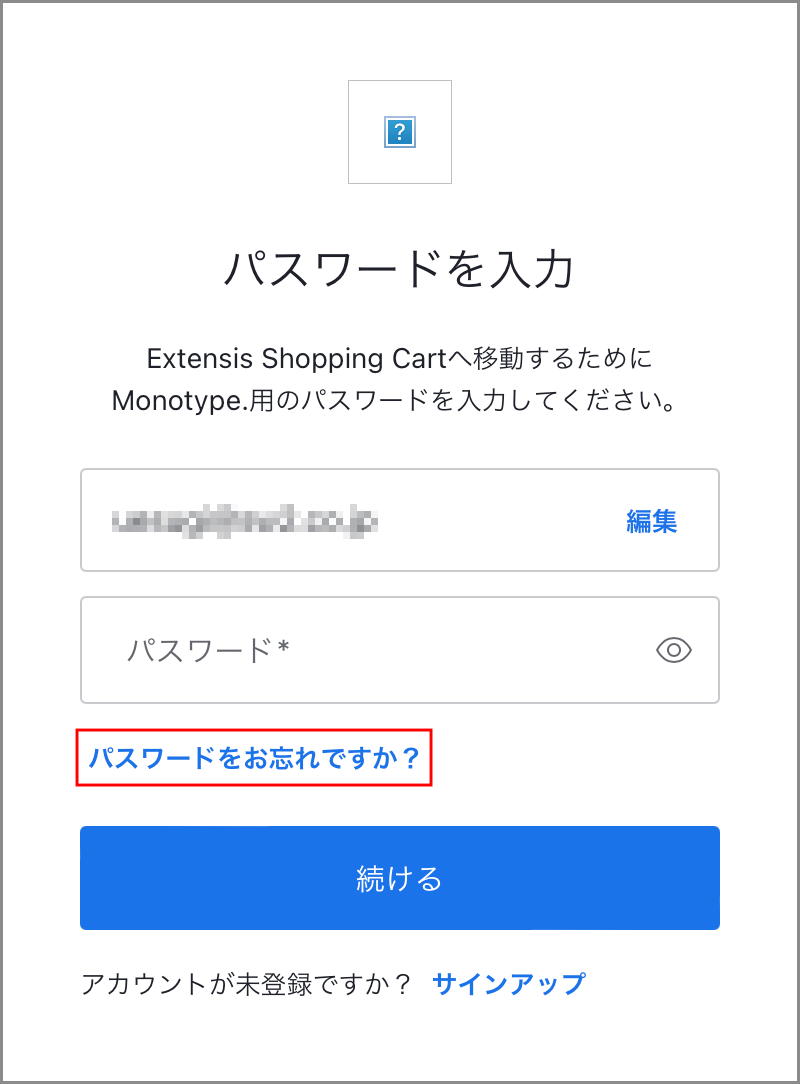Viewport: 800px width, 1084px height.
Task: Open the サインアップ link
Action: (x=508, y=983)
